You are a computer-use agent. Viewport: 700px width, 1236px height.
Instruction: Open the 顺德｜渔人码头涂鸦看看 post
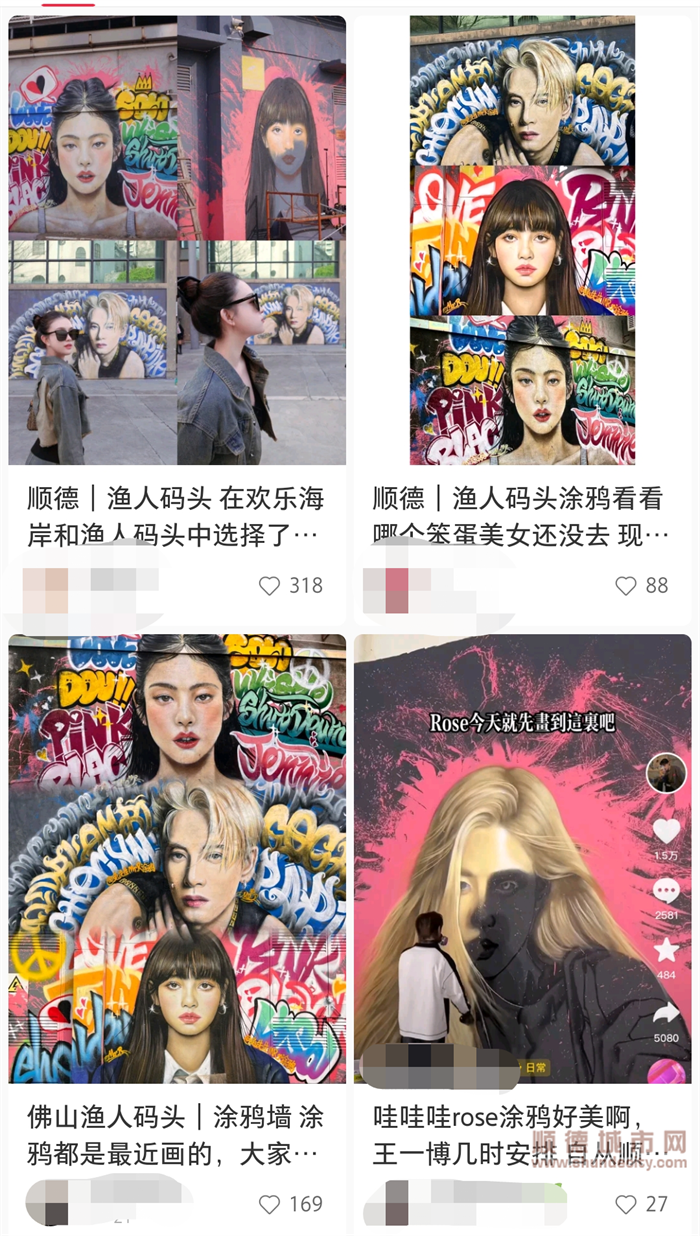pos(522,240)
